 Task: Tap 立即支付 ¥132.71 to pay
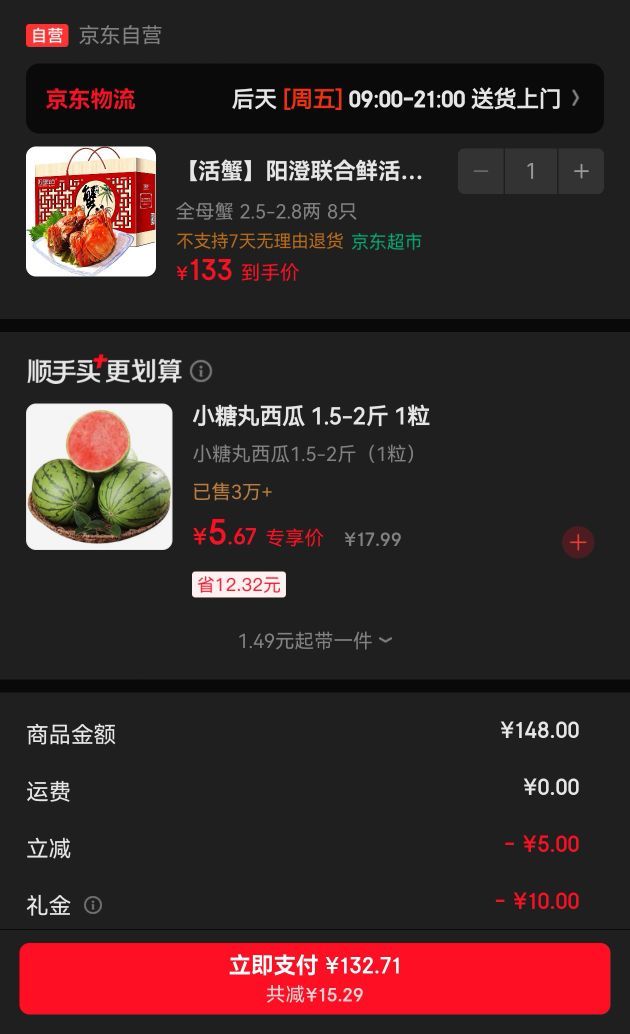(x=315, y=979)
